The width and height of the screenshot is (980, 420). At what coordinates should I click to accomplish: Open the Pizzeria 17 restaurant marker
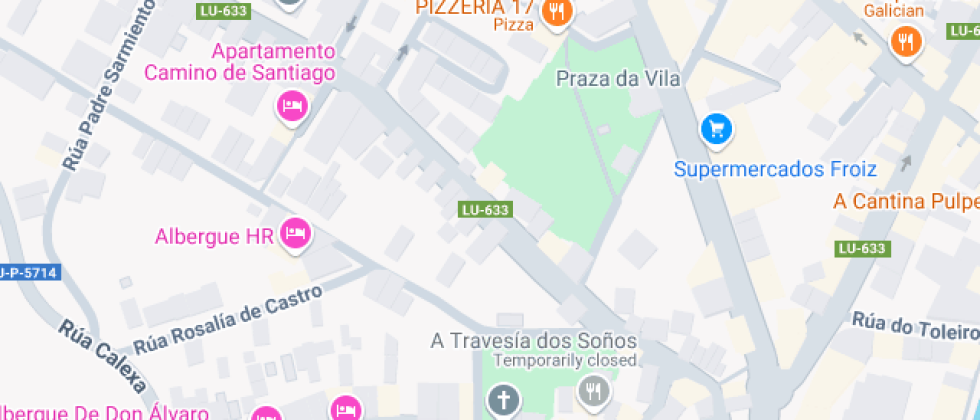556,13
